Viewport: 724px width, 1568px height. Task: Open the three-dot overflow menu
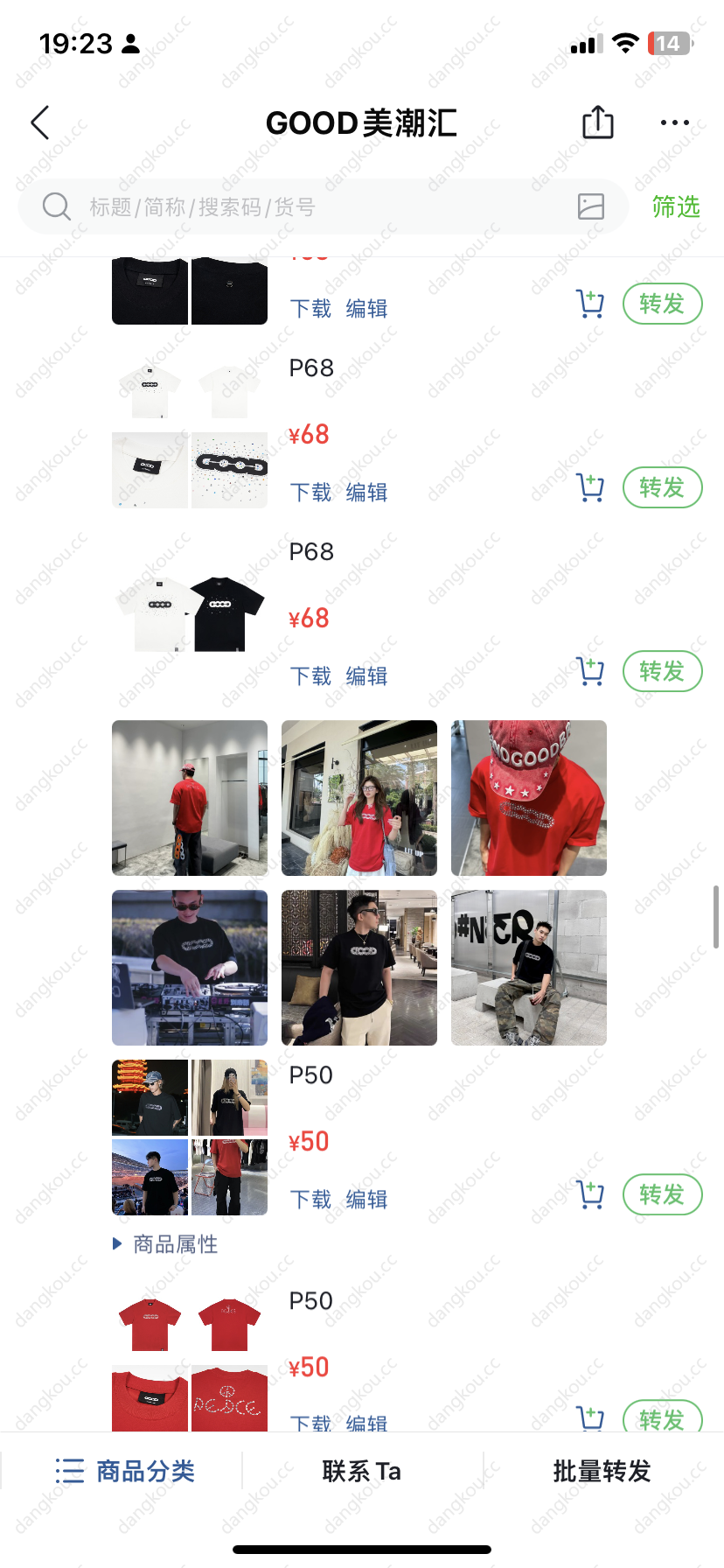pos(674,123)
